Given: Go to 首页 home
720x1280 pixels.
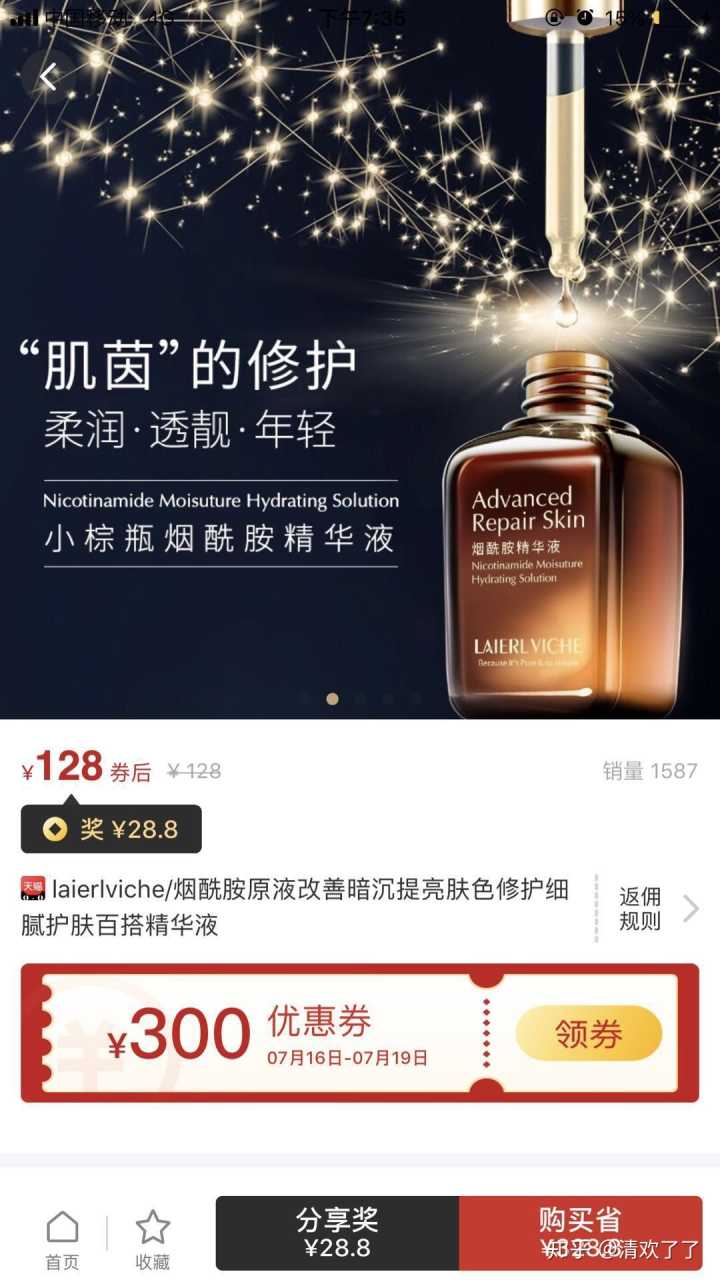Looking at the screenshot, I should click(x=62, y=1240).
